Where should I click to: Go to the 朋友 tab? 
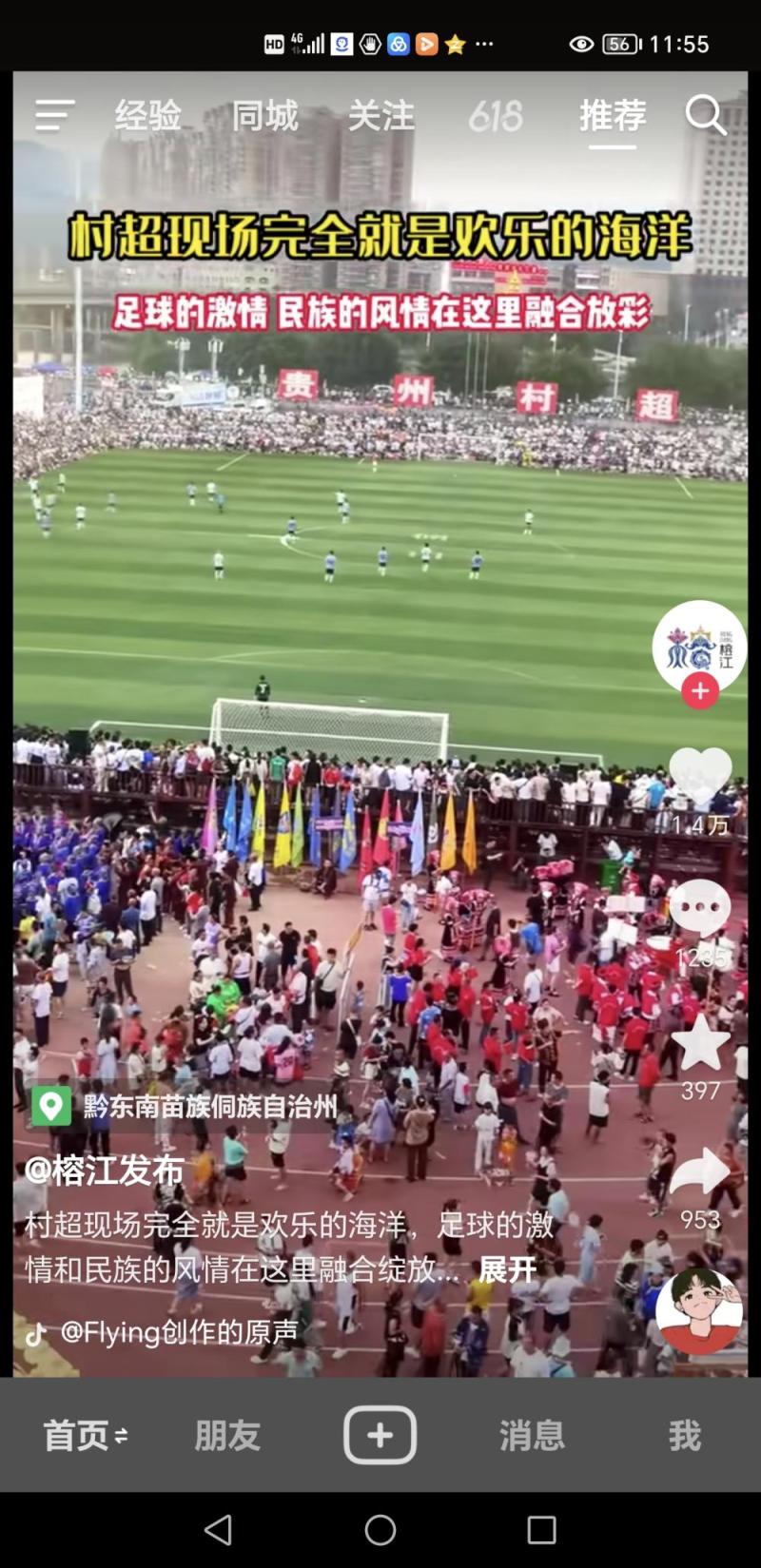click(x=227, y=1435)
